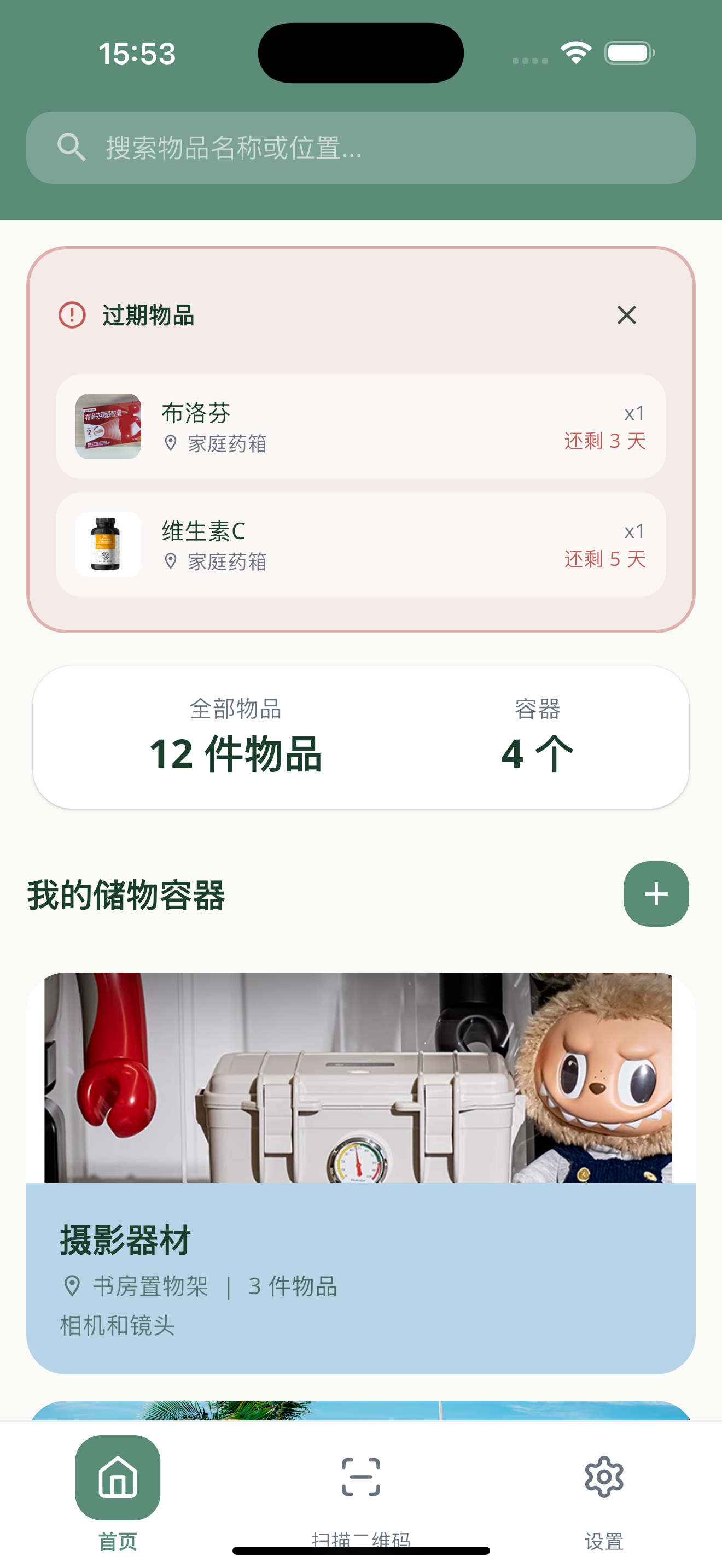The width and height of the screenshot is (722, 1568).
Task: Tap the 布洛芬 medicine thumbnail image
Action: pos(108,426)
